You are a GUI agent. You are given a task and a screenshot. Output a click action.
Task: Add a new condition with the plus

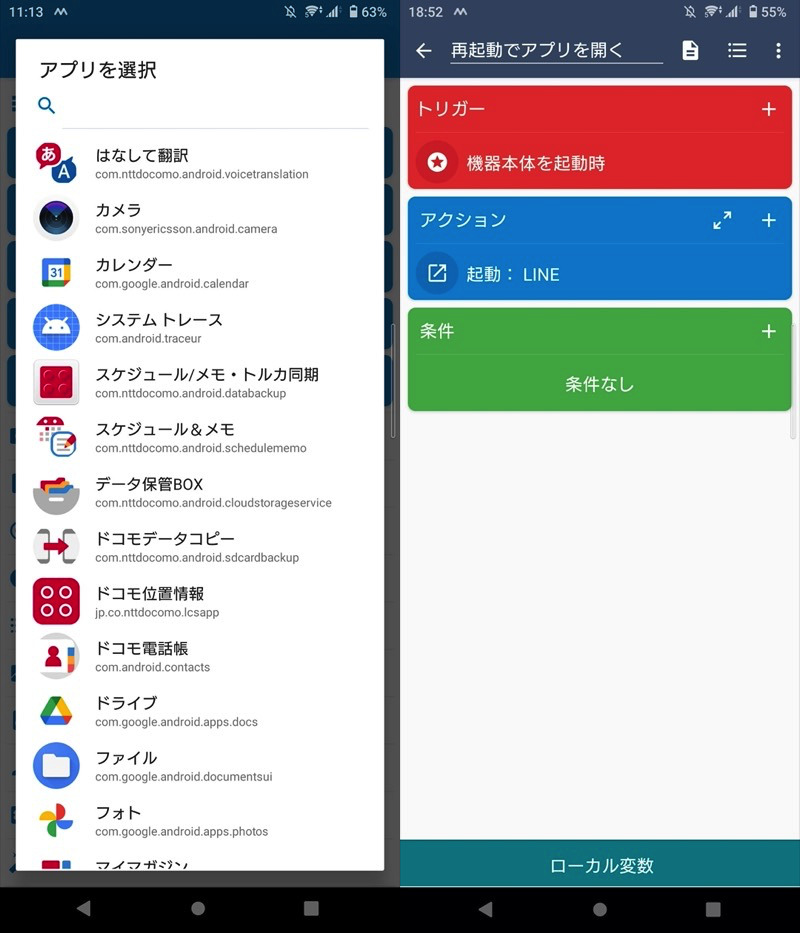pyautogui.click(x=768, y=331)
